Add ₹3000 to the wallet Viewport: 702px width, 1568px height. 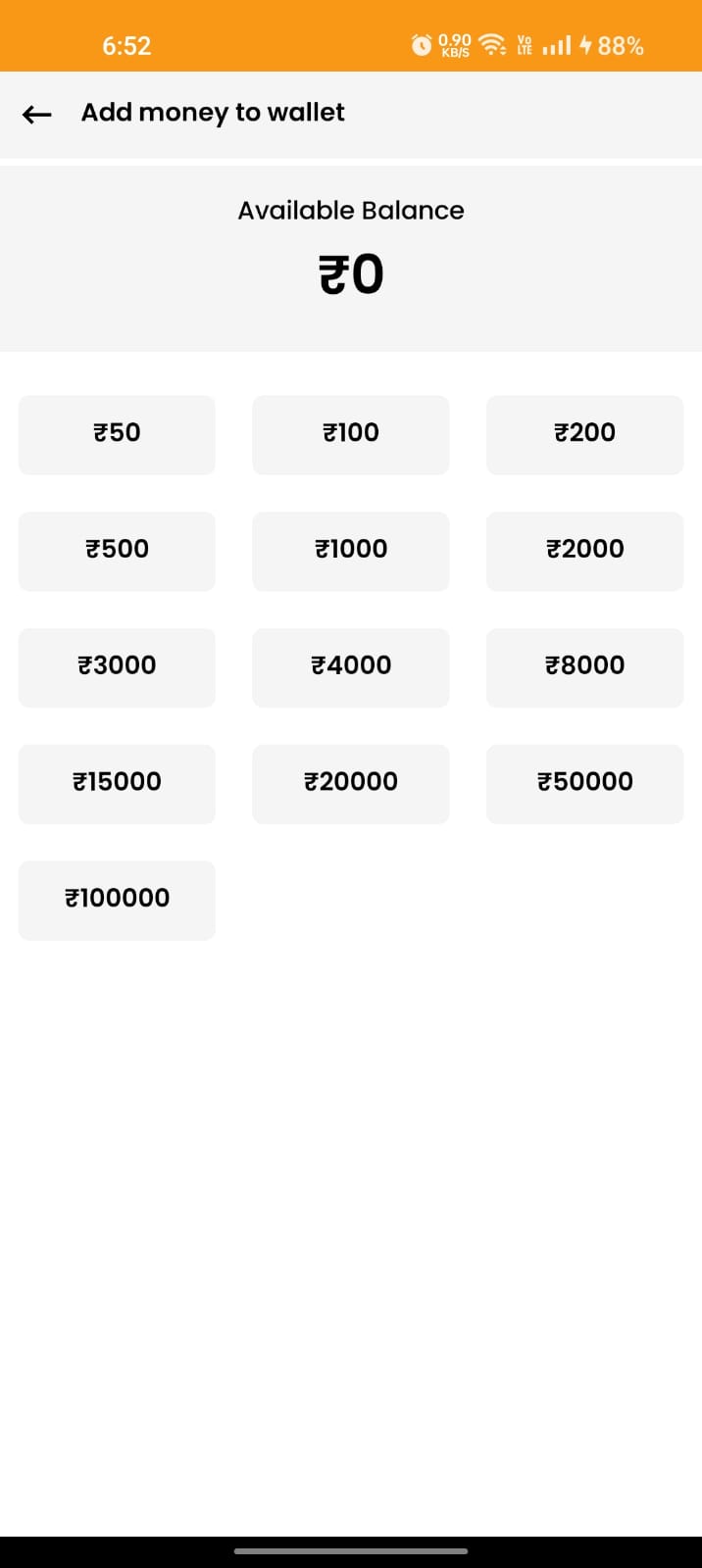pos(117,667)
